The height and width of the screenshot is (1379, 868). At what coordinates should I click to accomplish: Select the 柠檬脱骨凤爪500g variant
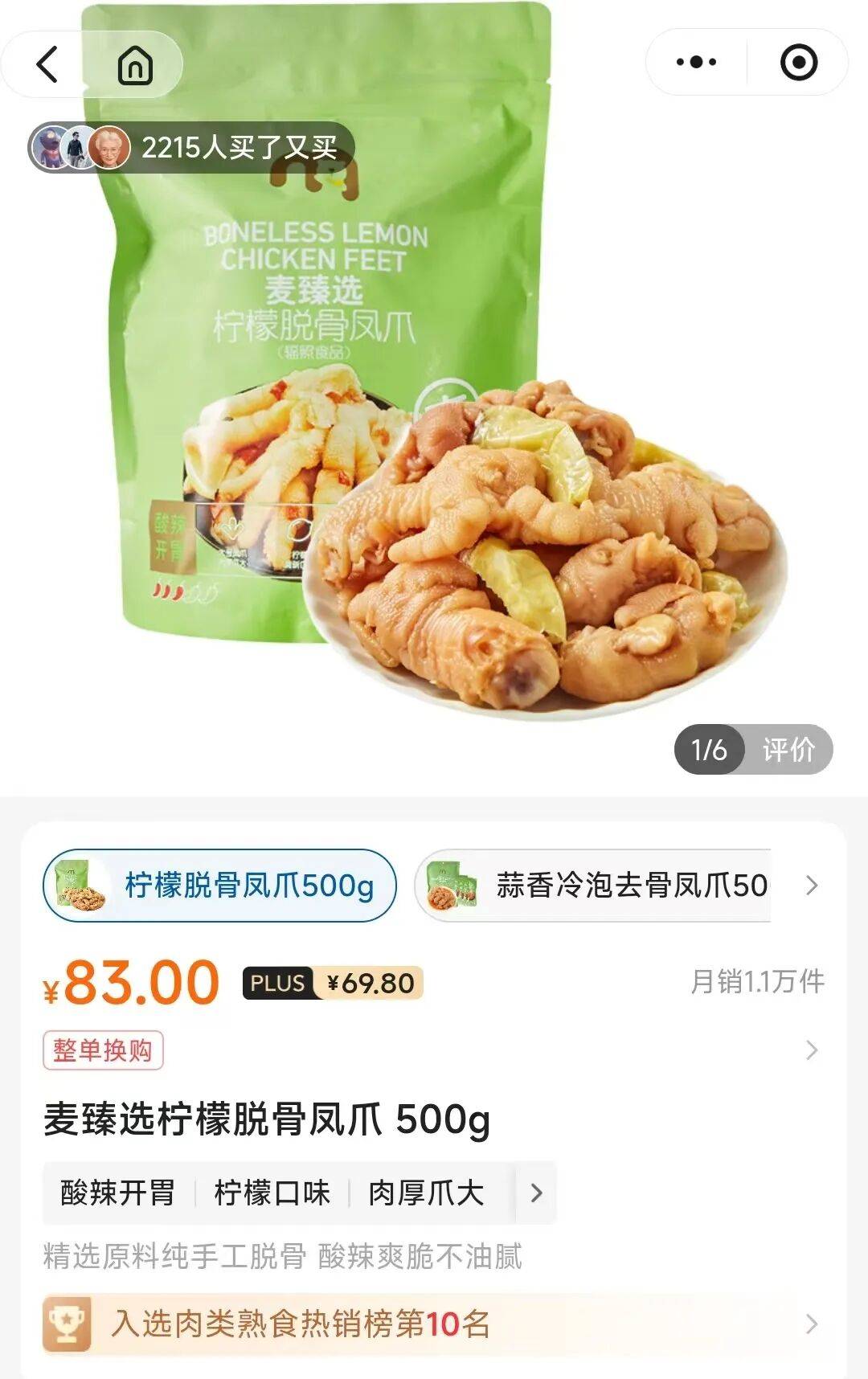click(x=219, y=886)
